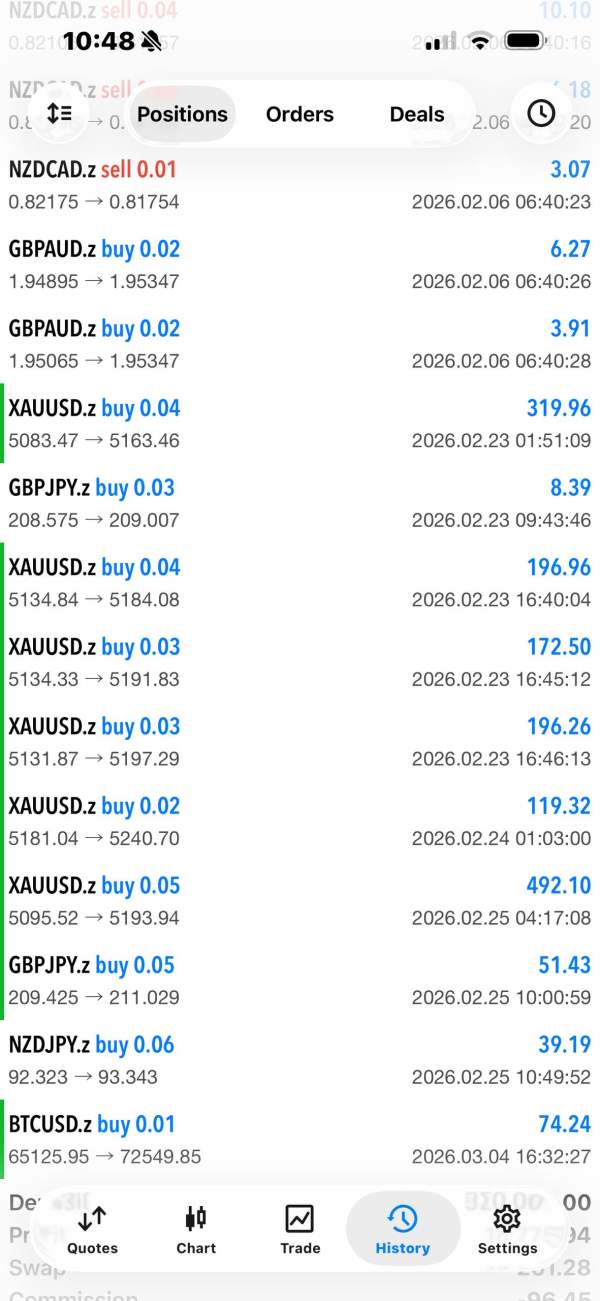Show details of the GBPAUD.z position with profit 3.91
The height and width of the screenshot is (1301, 600).
click(x=300, y=344)
